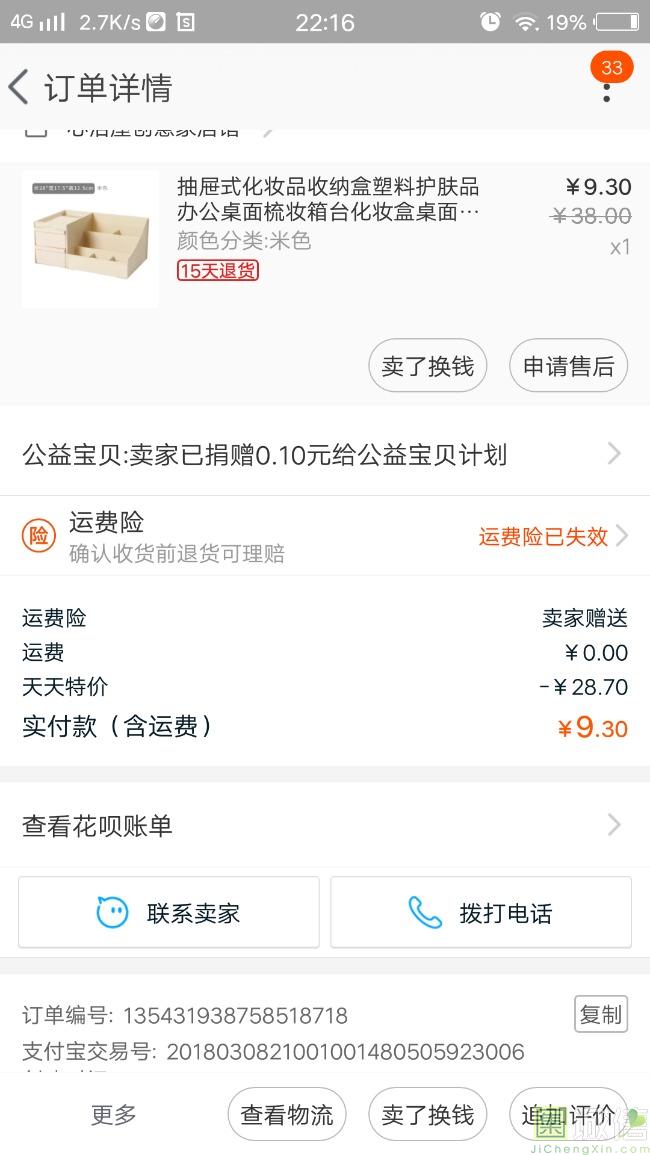Image resolution: width=650 pixels, height=1155 pixels.
Task: Go back from 订单详情 page
Action: click(20, 87)
